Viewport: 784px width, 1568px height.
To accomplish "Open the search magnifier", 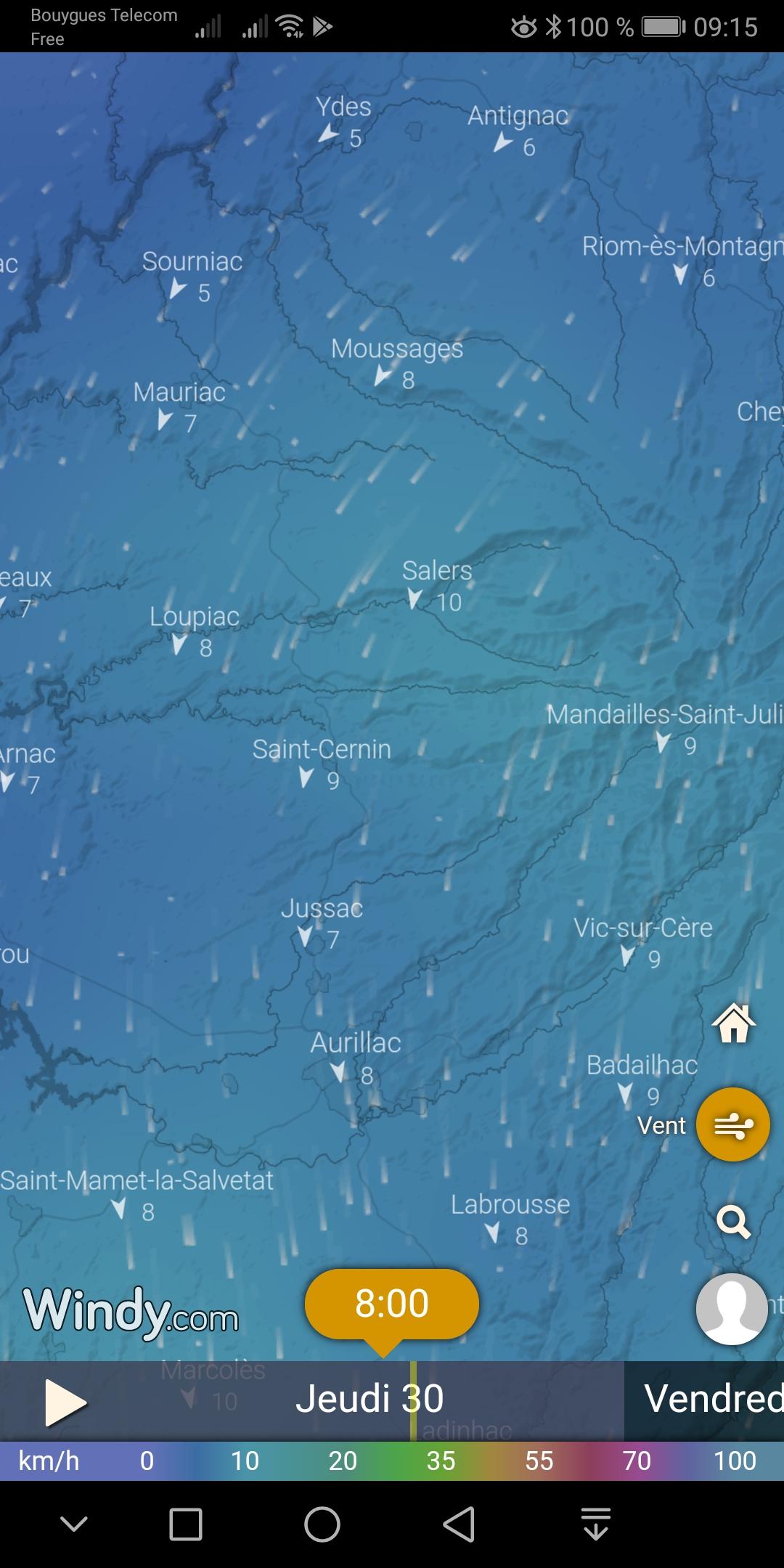I will [733, 1222].
